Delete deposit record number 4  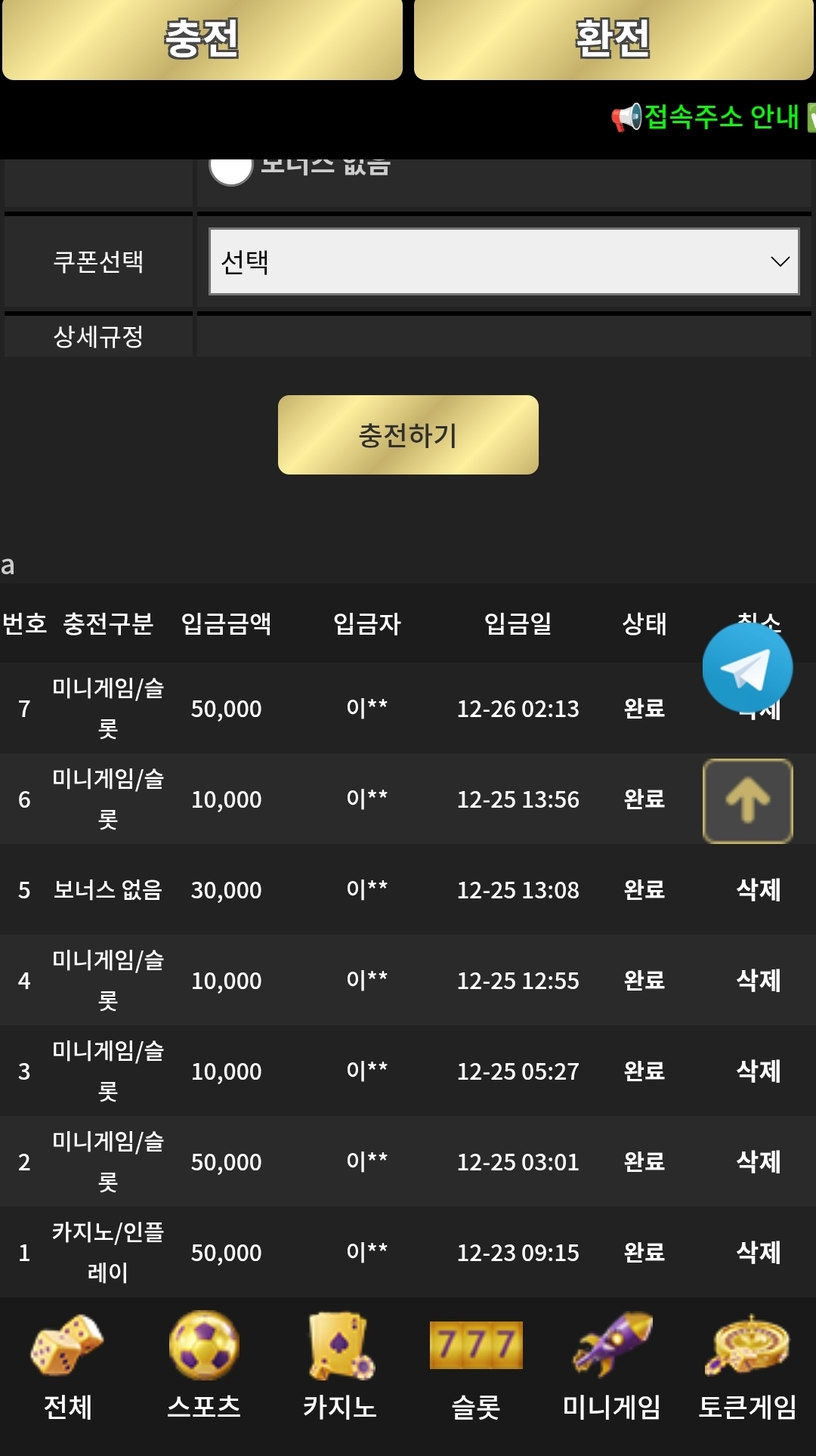tap(758, 981)
